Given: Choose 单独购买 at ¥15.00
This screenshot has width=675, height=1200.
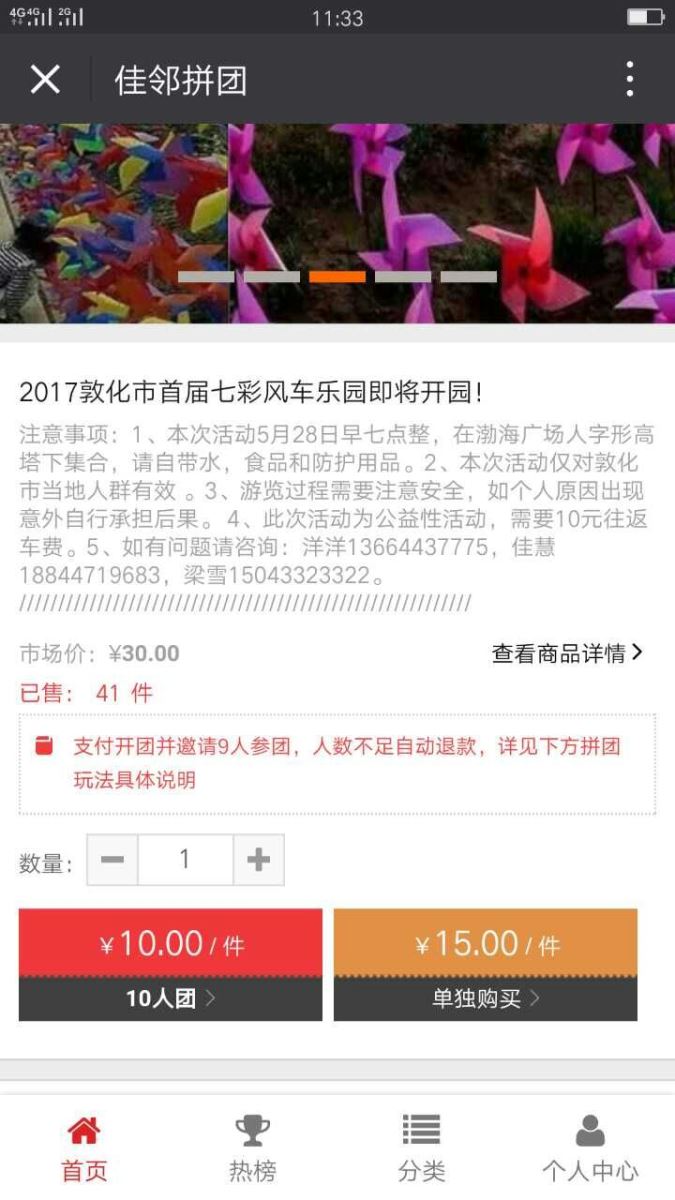Looking at the screenshot, I should point(485,964).
